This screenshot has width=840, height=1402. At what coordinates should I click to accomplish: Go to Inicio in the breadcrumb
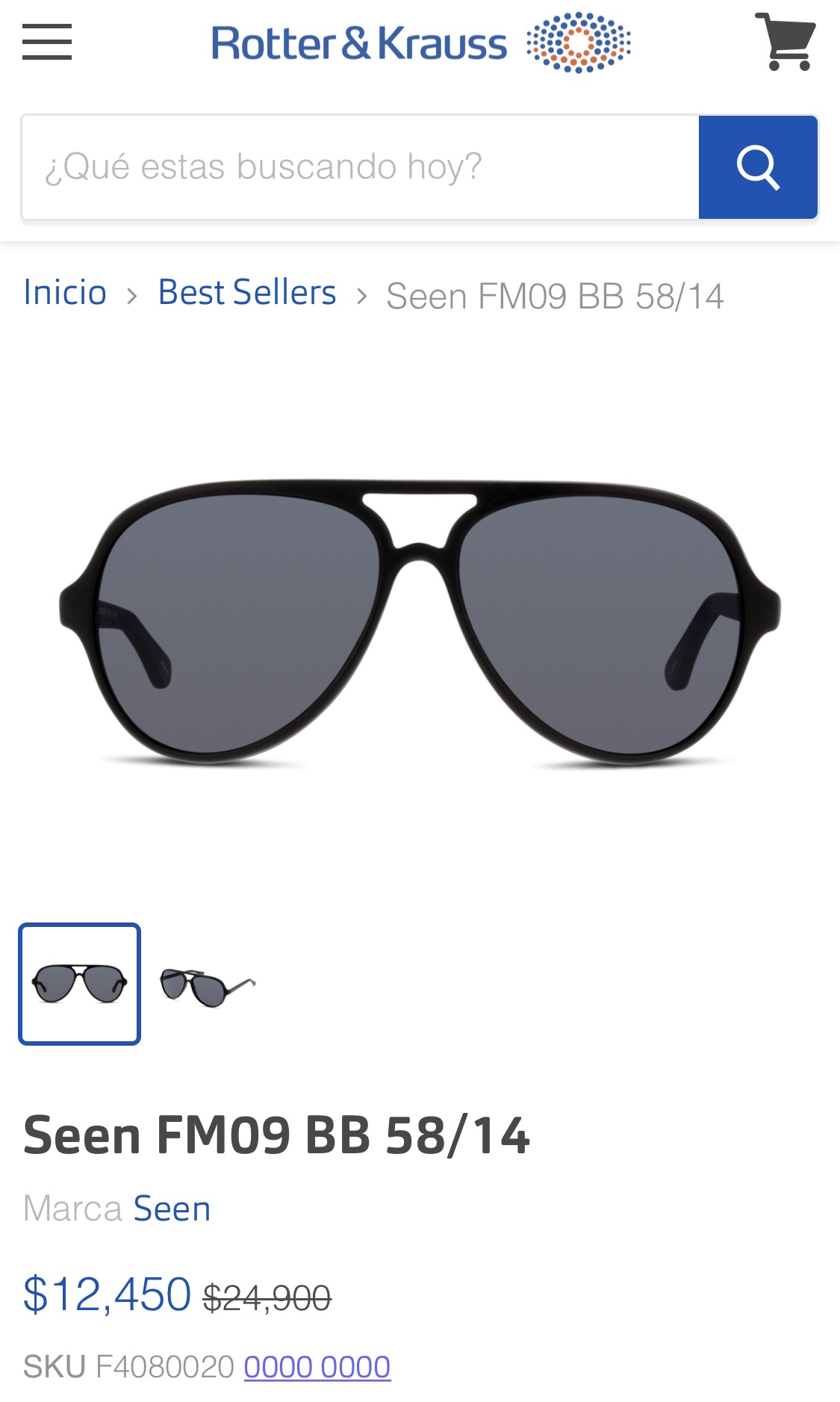click(65, 292)
